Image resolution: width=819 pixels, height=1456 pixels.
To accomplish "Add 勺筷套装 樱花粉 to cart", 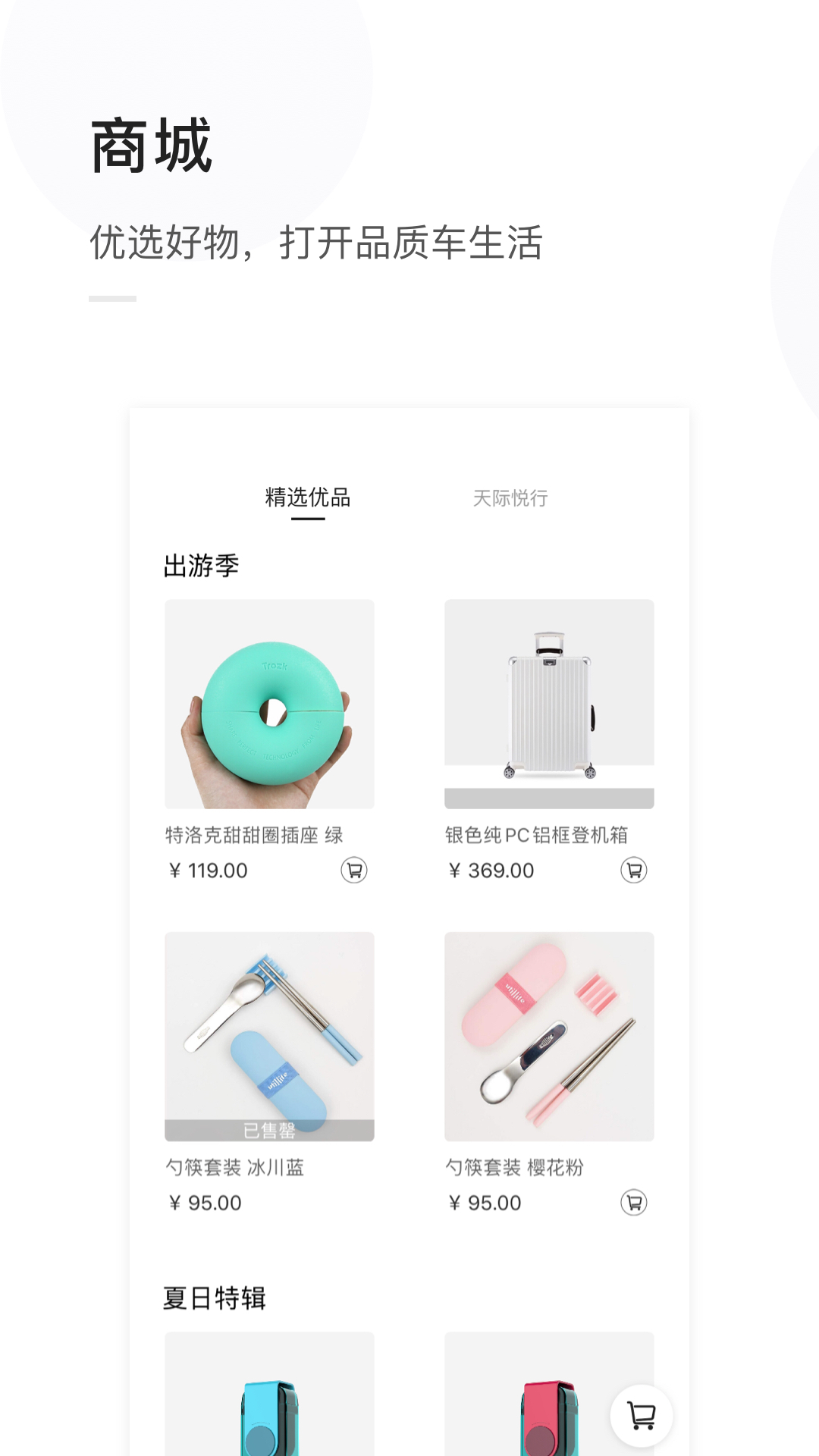I will click(x=633, y=1203).
